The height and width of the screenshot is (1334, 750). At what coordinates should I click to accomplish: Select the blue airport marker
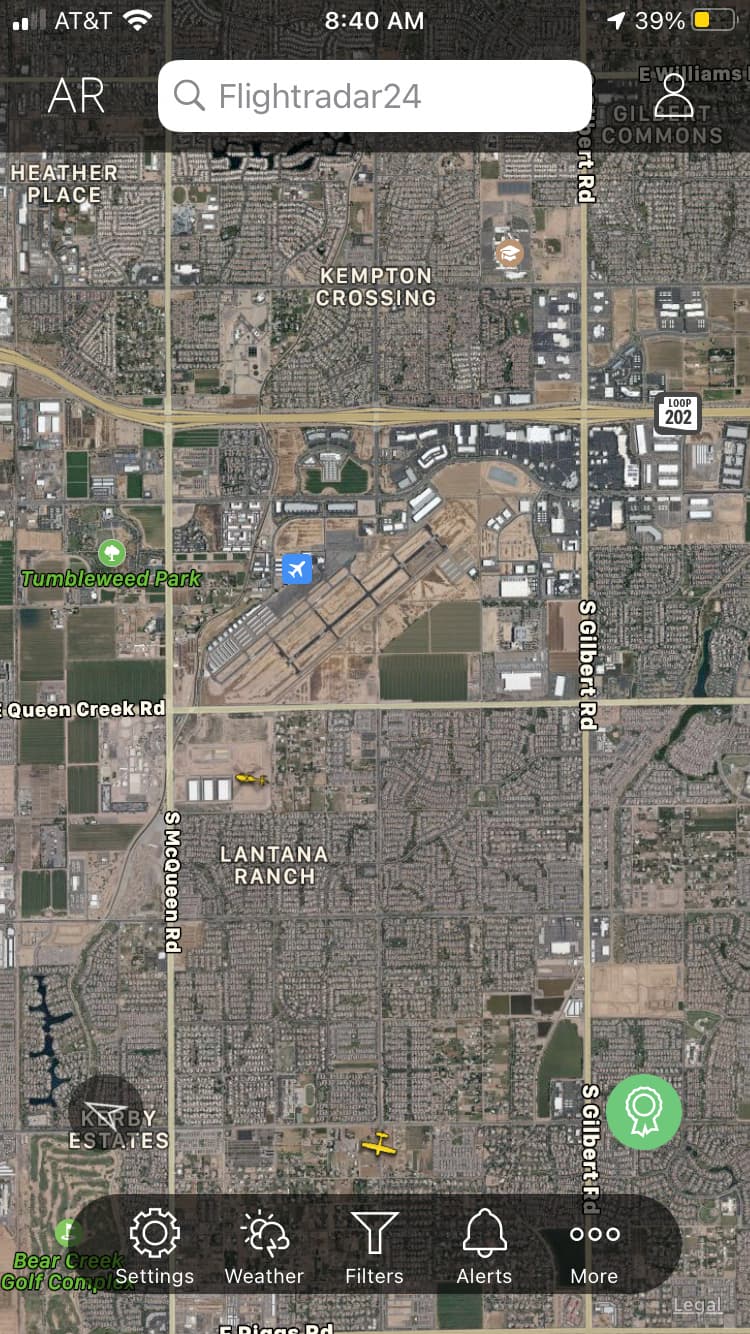(296, 569)
